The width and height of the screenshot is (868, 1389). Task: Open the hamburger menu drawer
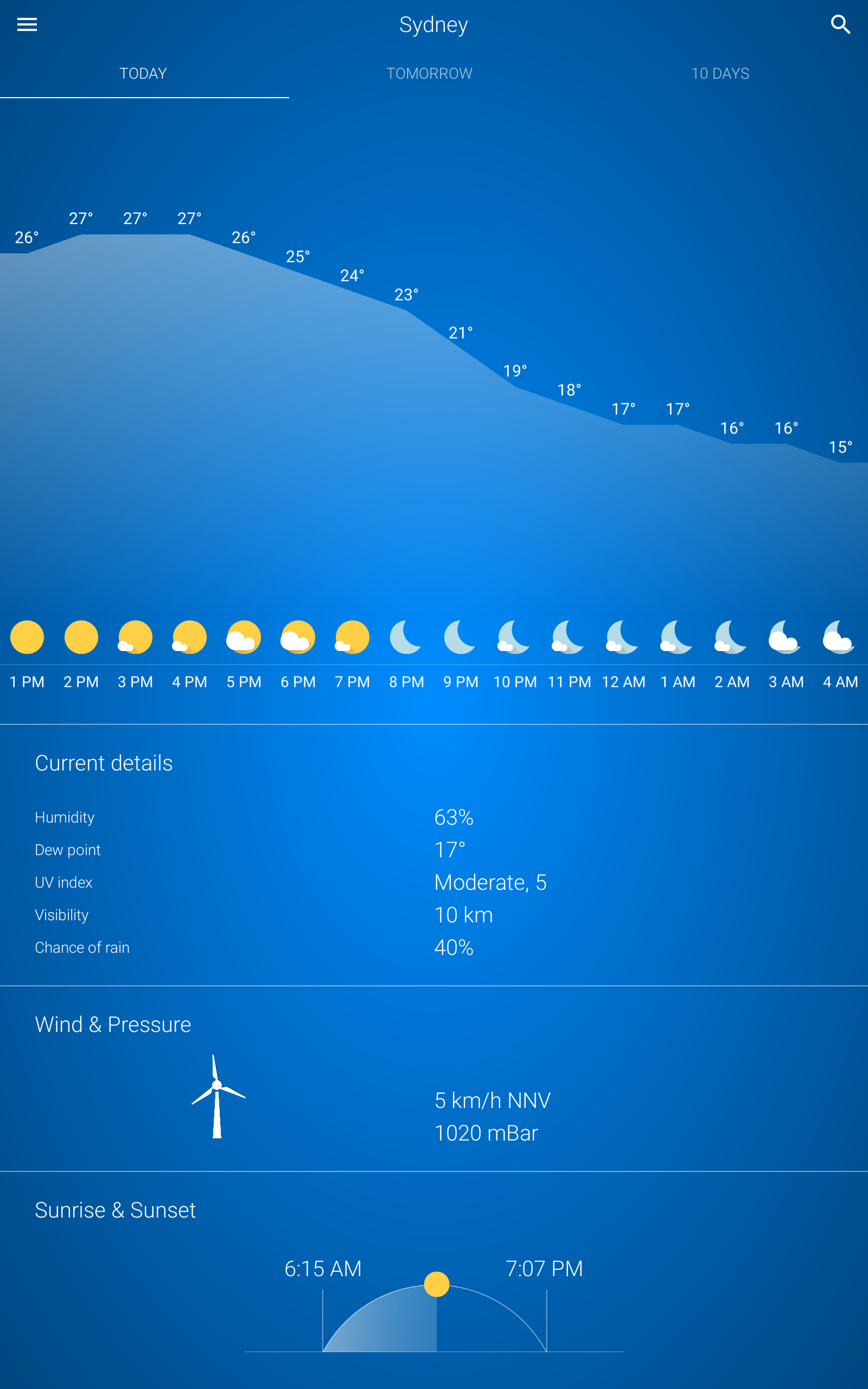pos(27,24)
